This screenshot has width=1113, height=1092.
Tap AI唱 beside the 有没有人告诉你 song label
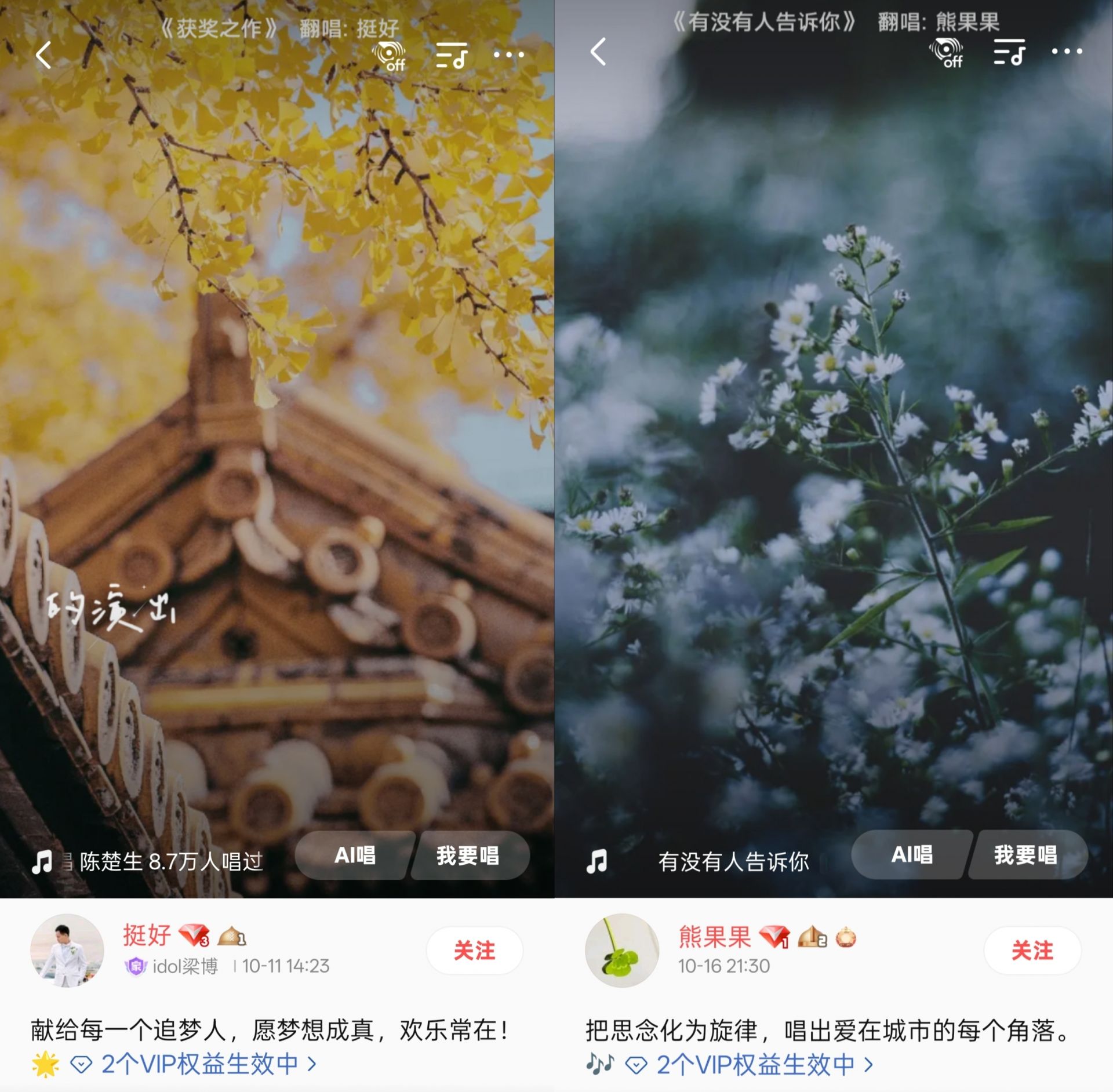(911, 854)
